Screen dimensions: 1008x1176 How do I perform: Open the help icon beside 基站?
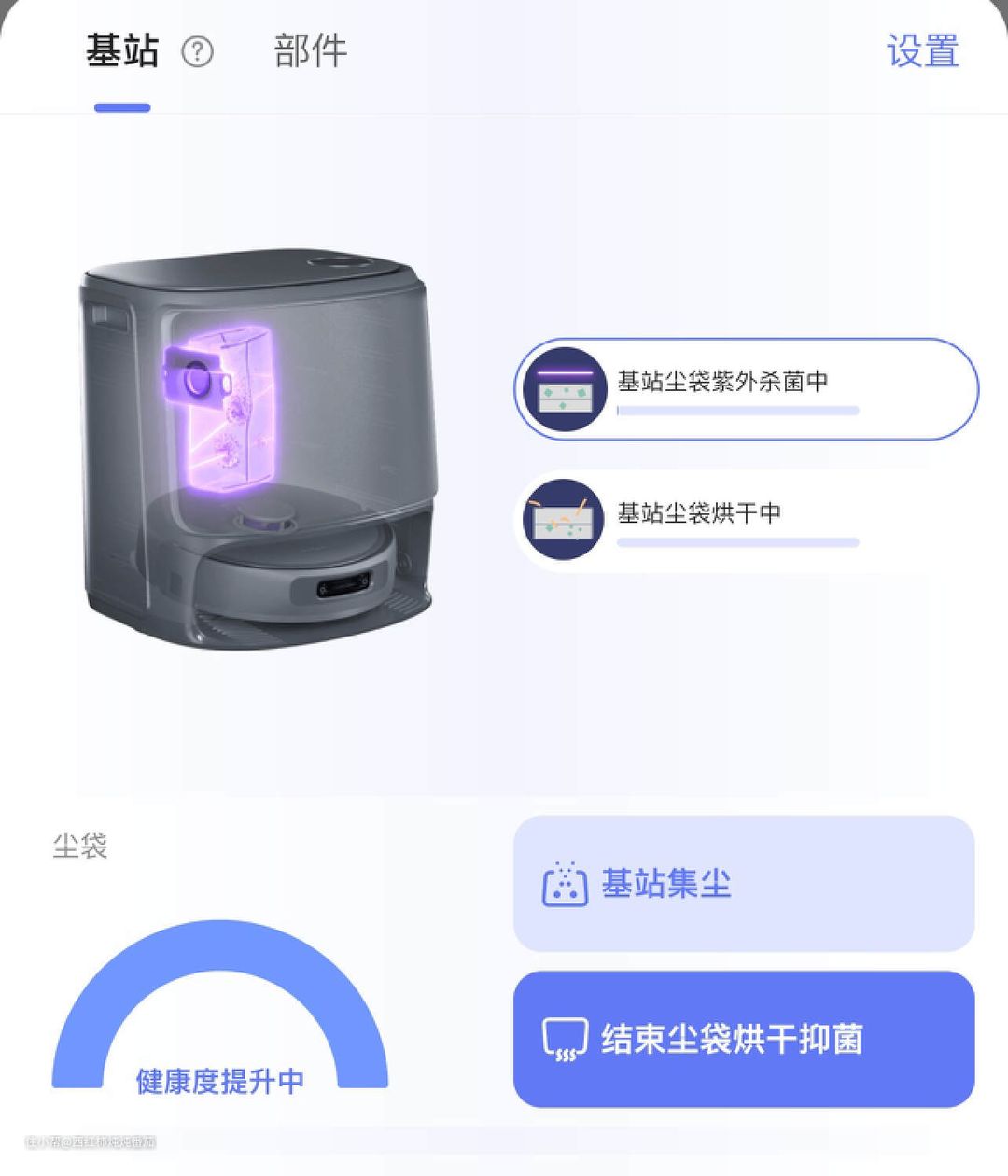[x=197, y=52]
